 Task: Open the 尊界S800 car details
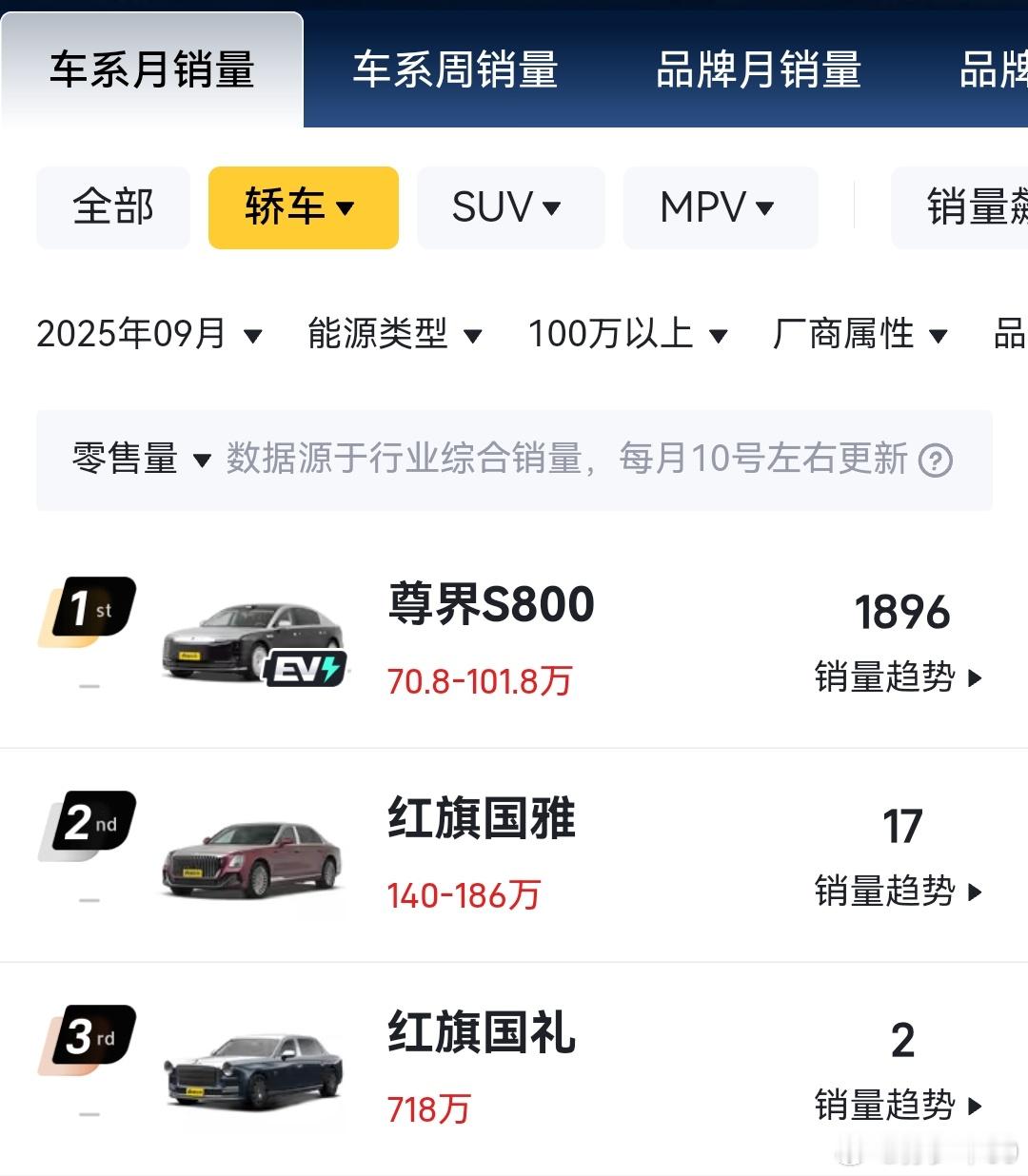point(491,605)
